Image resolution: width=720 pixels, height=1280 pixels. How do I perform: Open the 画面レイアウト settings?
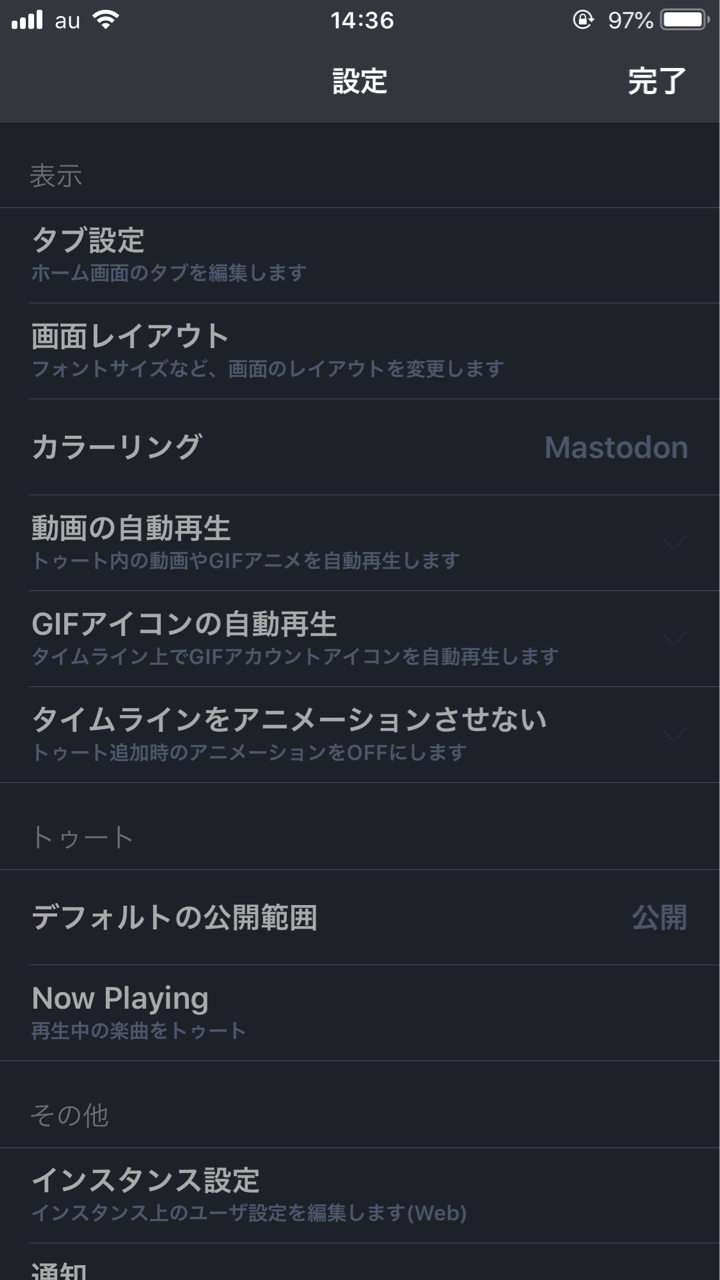coord(360,351)
